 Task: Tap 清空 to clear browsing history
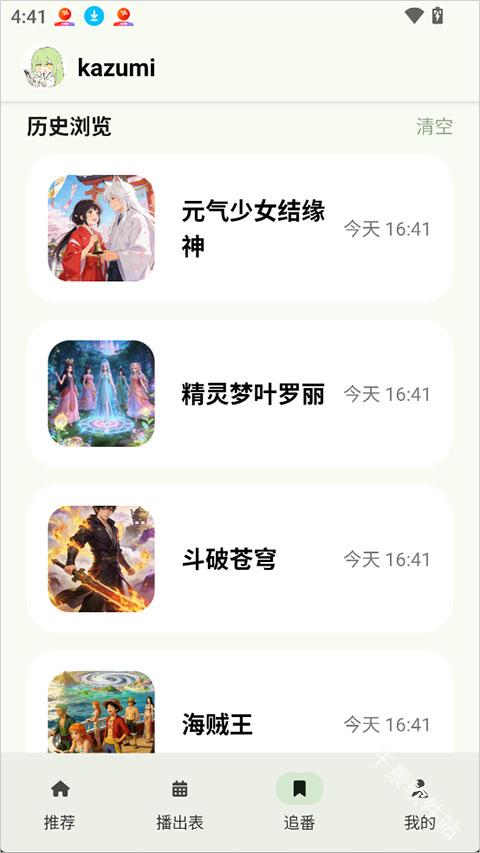point(434,127)
